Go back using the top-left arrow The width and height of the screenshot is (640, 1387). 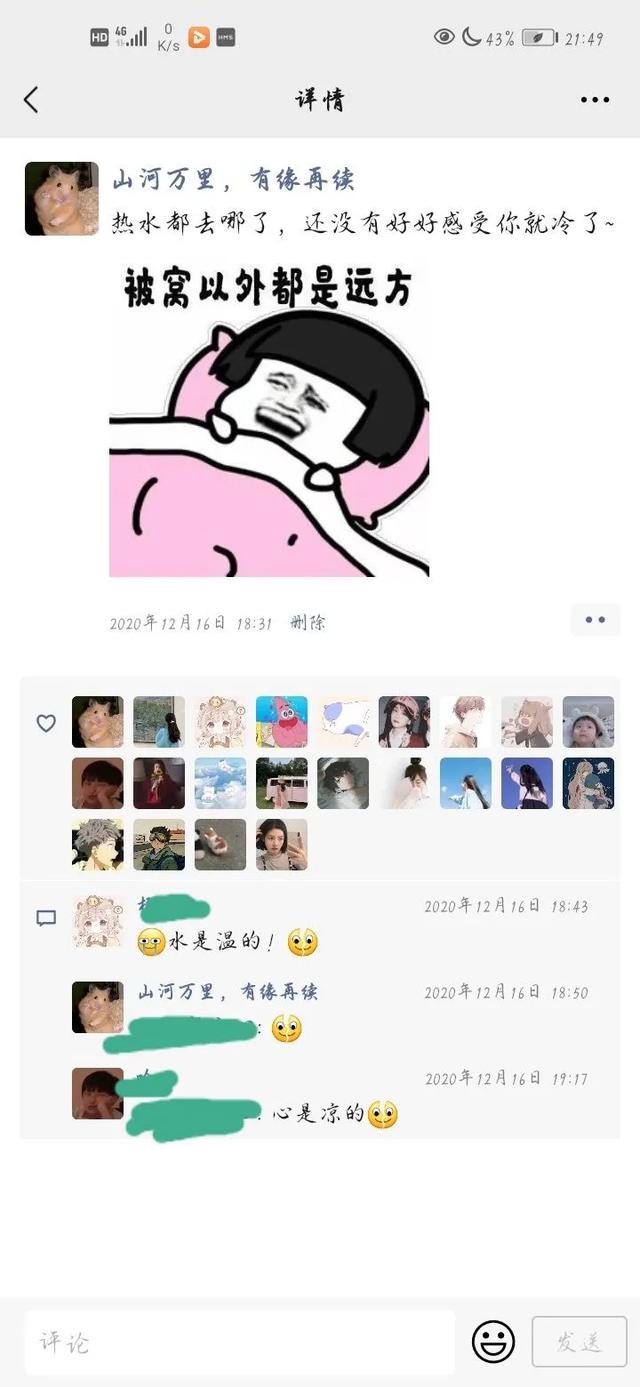point(31,99)
